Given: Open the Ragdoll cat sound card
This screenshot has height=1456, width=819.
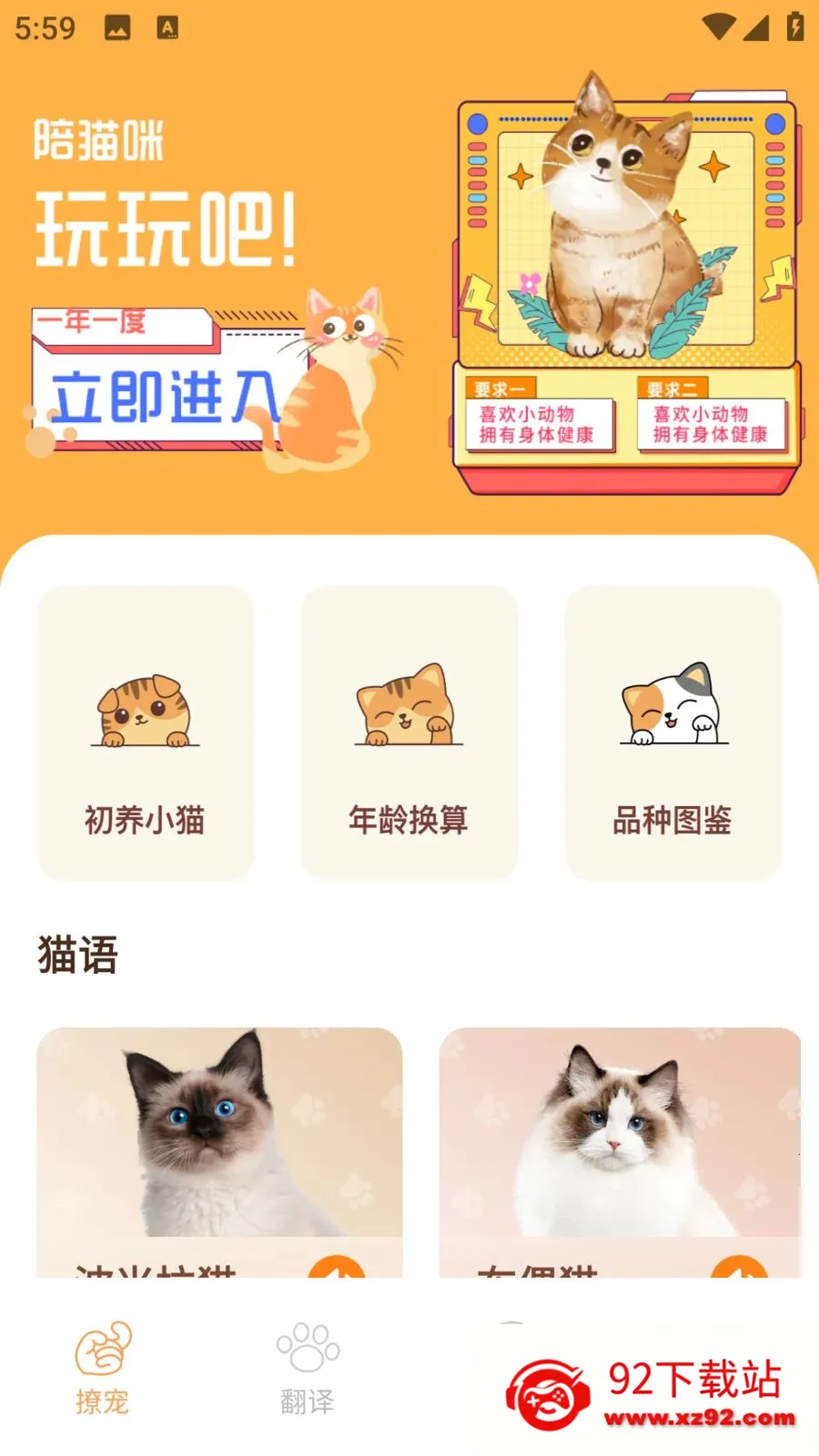Looking at the screenshot, I should point(620,1152).
